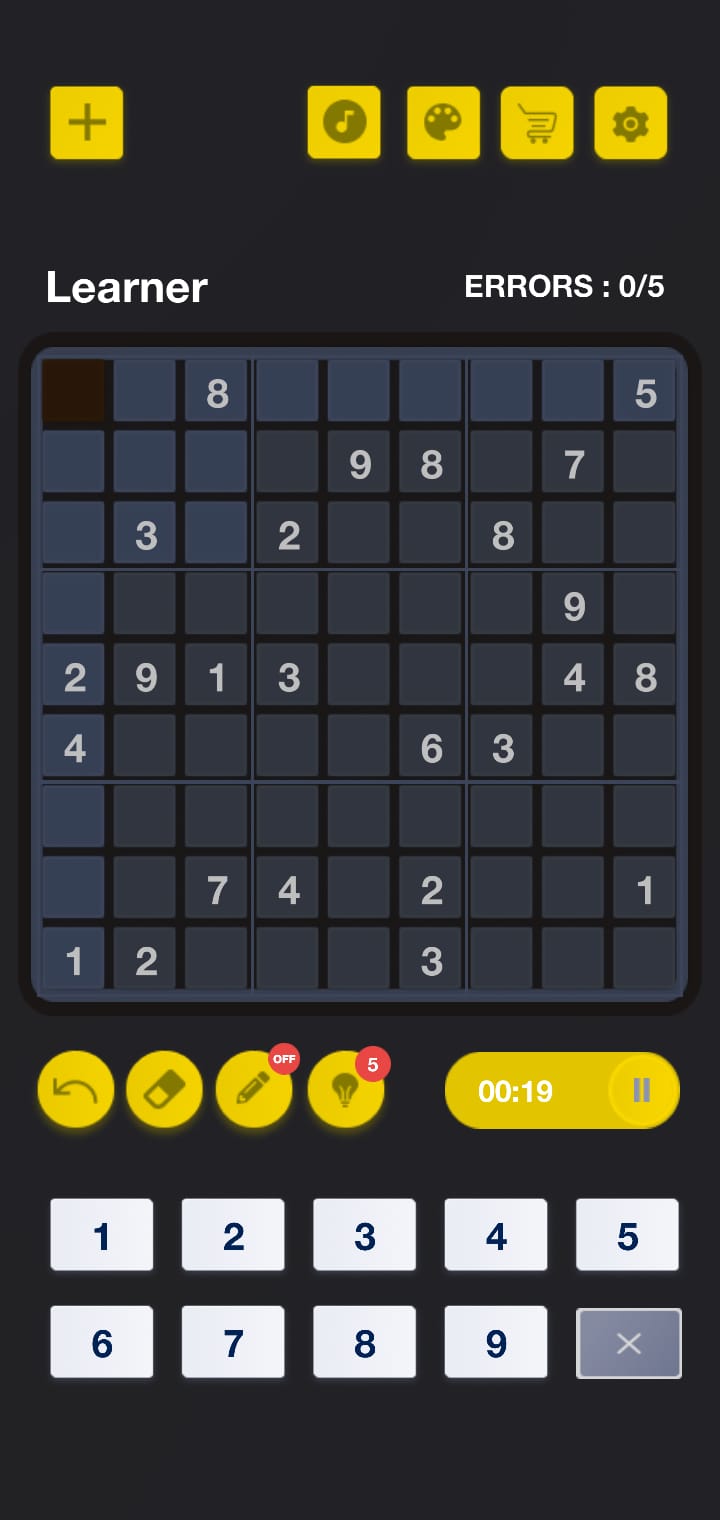This screenshot has width=720, height=1520.
Task: Open the gear settings
Action: [x=630, y=123]
